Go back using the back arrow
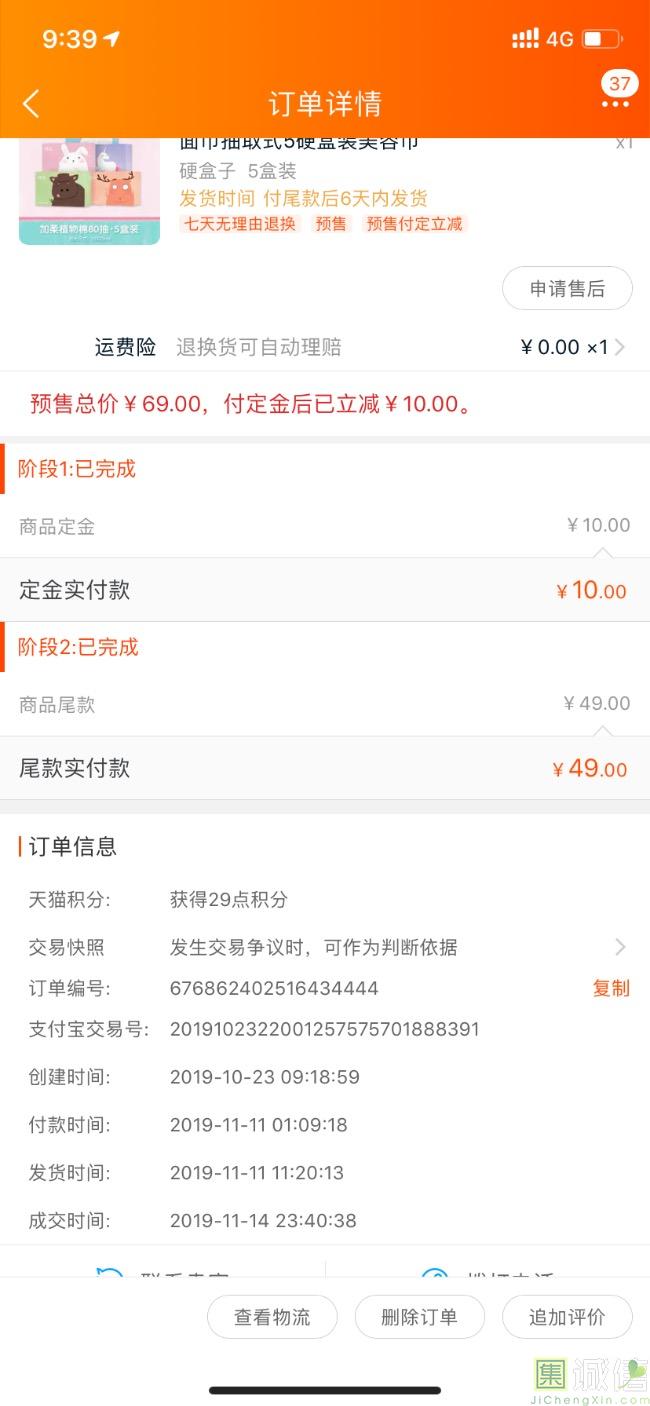650x1406 pixels. pos(31,103)
